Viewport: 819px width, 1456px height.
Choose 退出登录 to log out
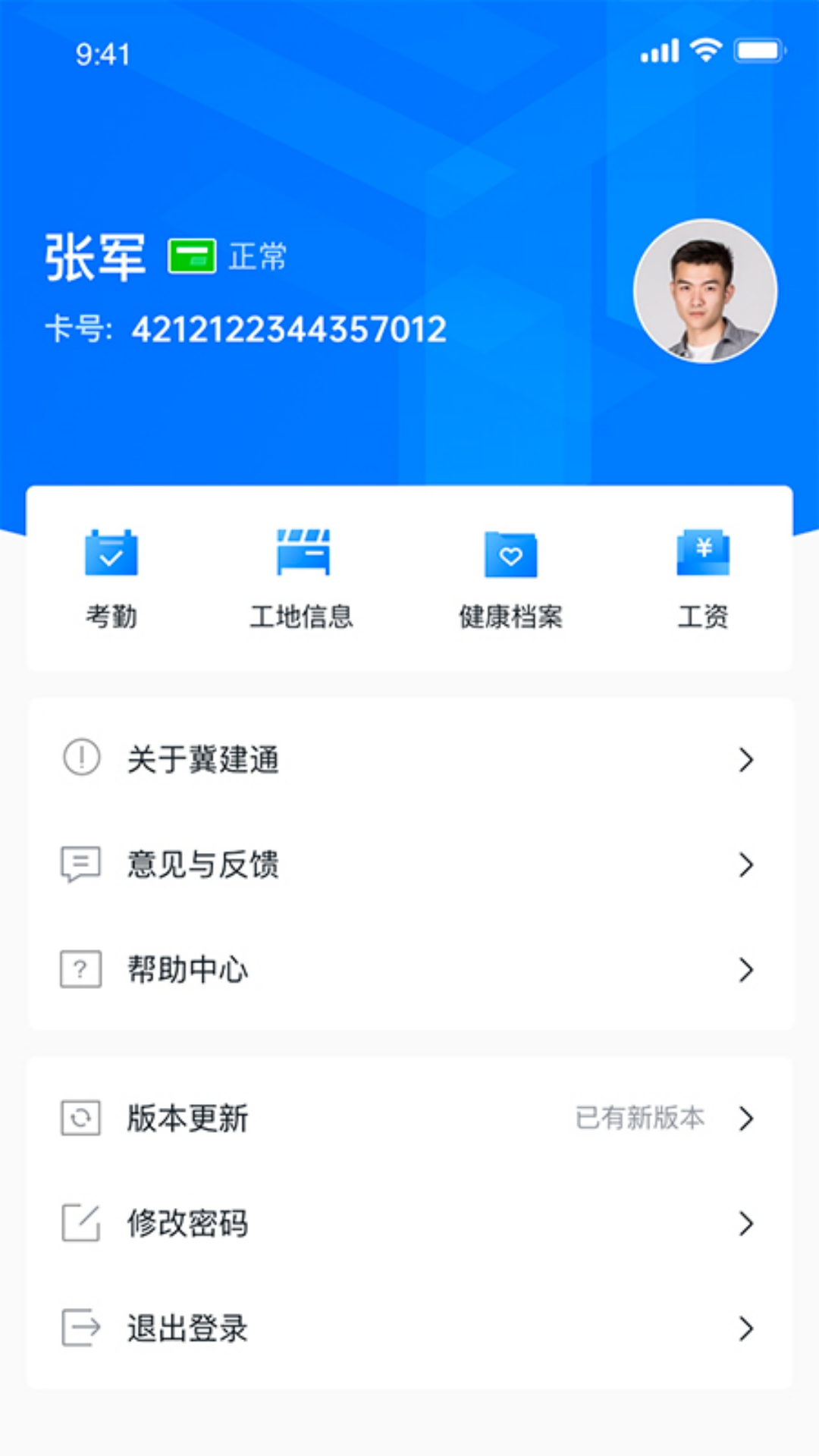409,1329
